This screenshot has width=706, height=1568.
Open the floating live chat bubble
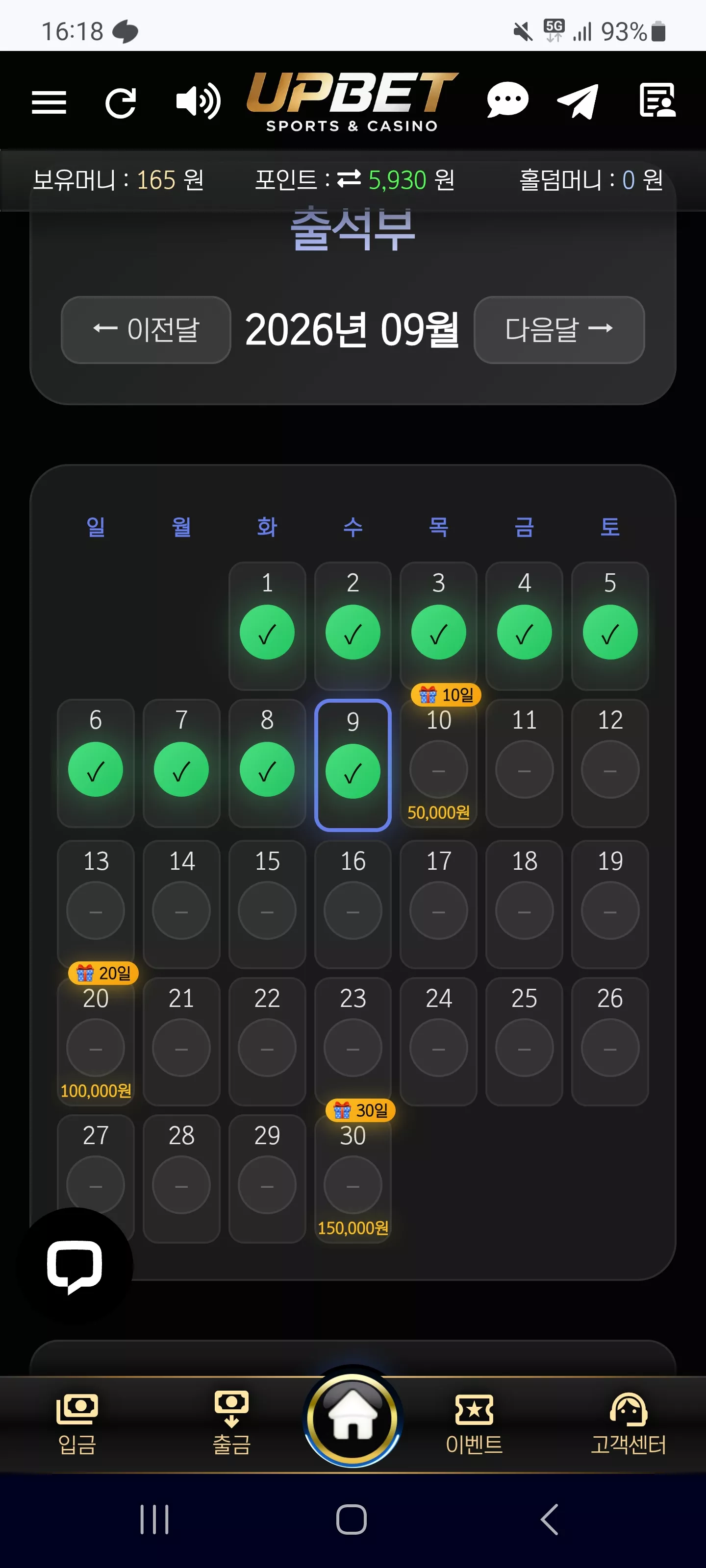click(x=75, y=1266)
